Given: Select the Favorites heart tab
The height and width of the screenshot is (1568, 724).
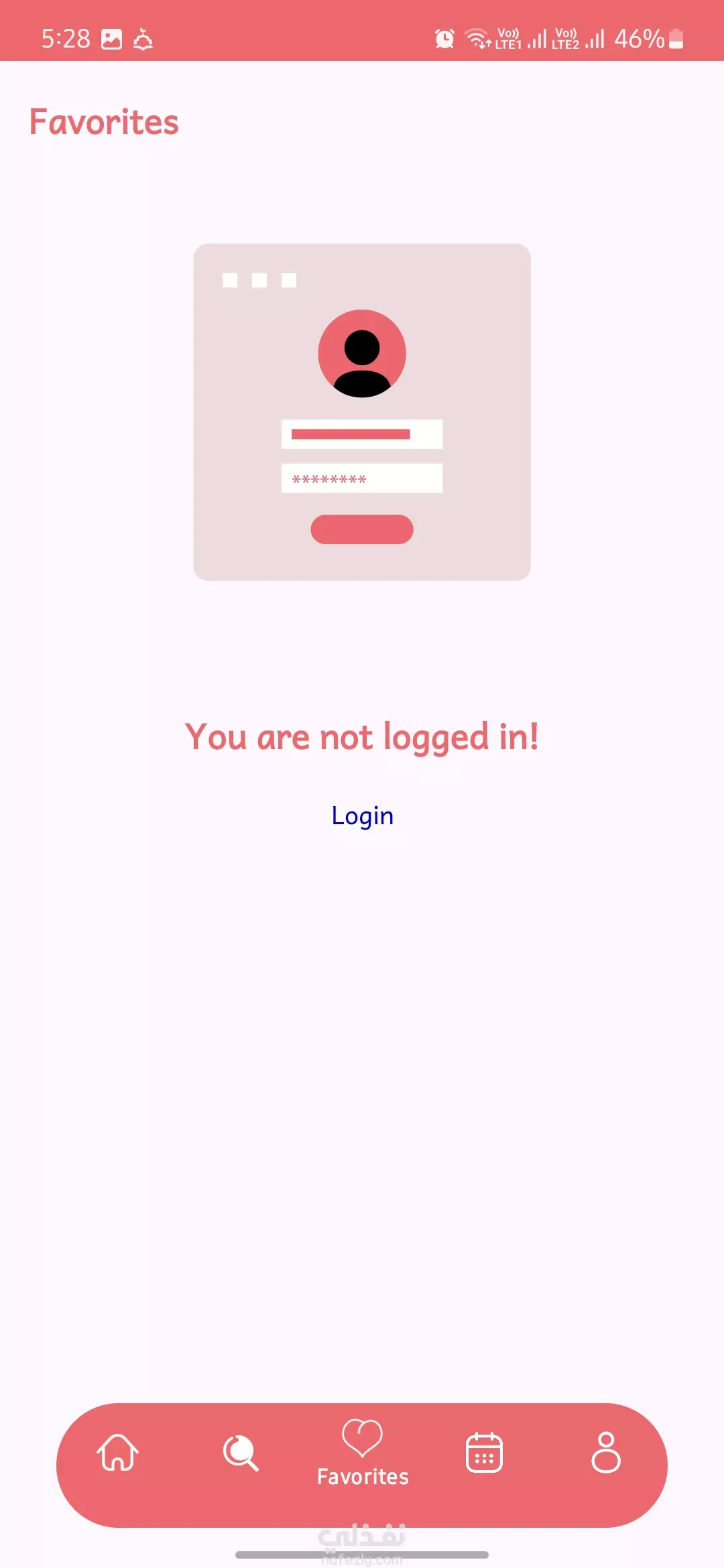Looking at the screenshot, I should tap(363, 1453).
